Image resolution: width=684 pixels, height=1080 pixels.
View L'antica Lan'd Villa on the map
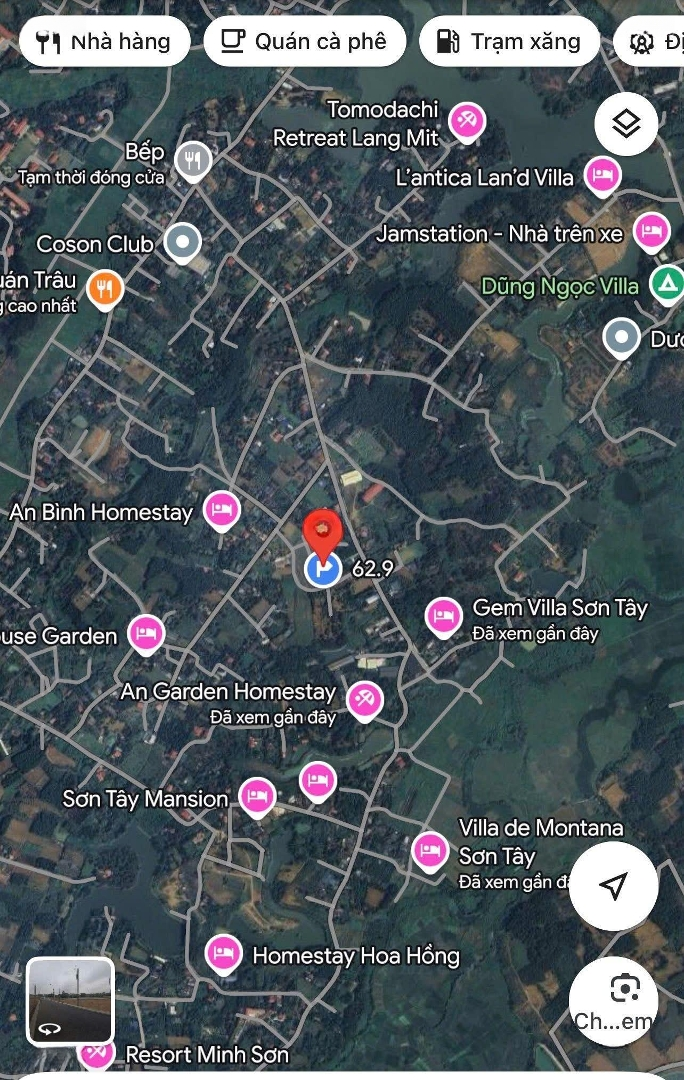click(x=601, y=175)
